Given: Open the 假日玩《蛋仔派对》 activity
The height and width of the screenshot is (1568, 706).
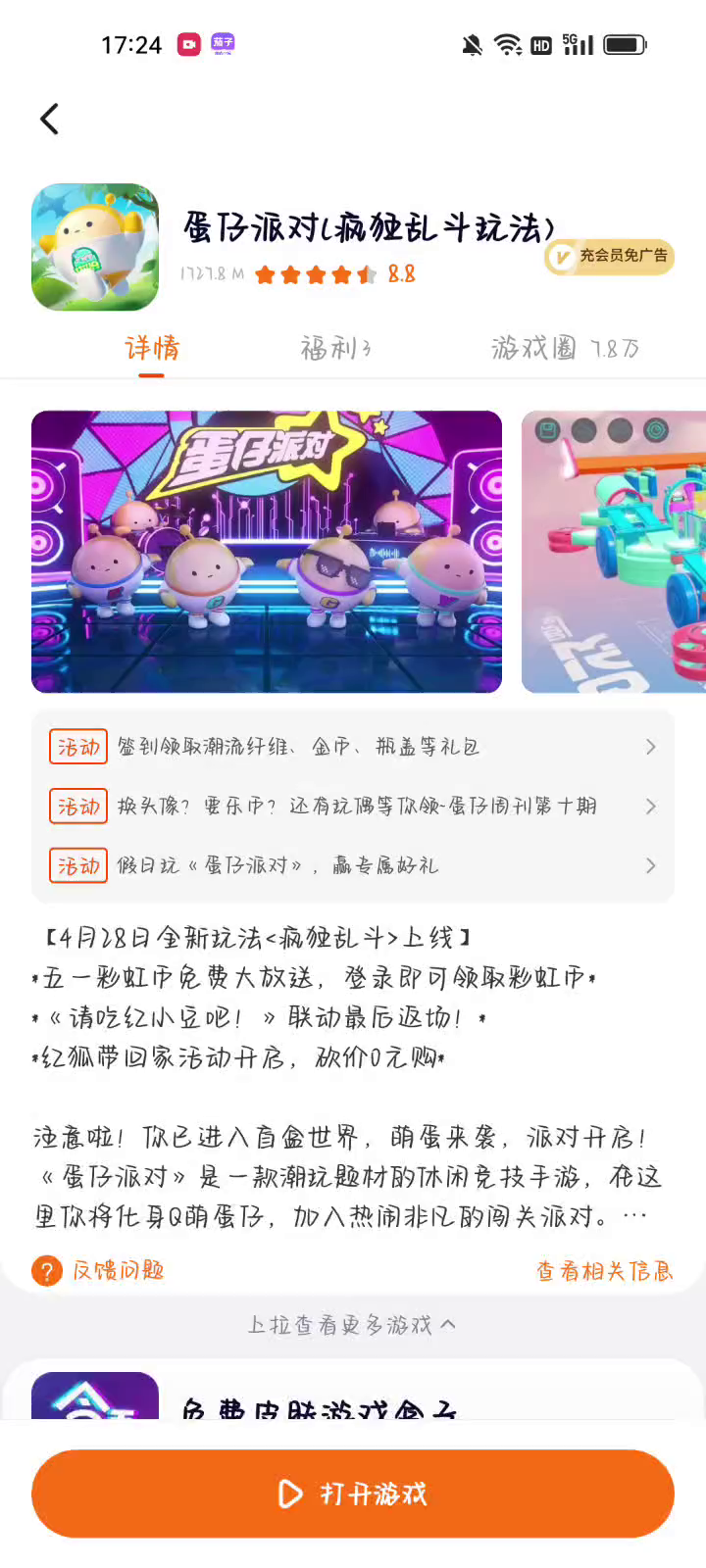Looking at the screenshot, I should click(x=353, y=865).
